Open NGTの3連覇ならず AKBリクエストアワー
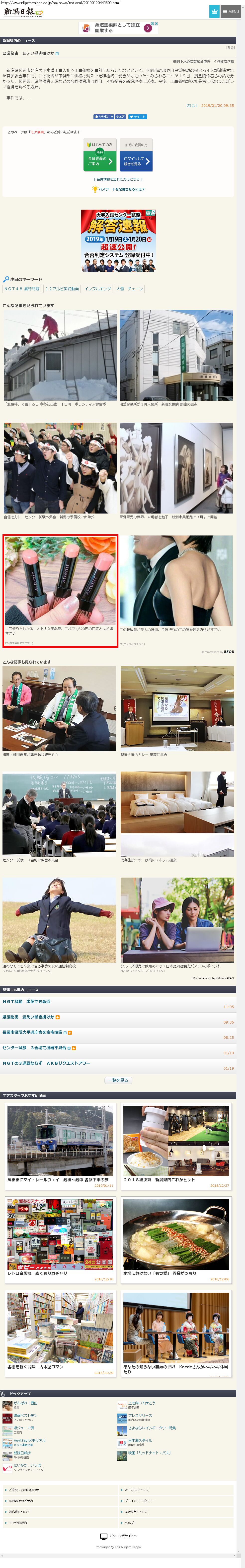 tap(46, 1063)
